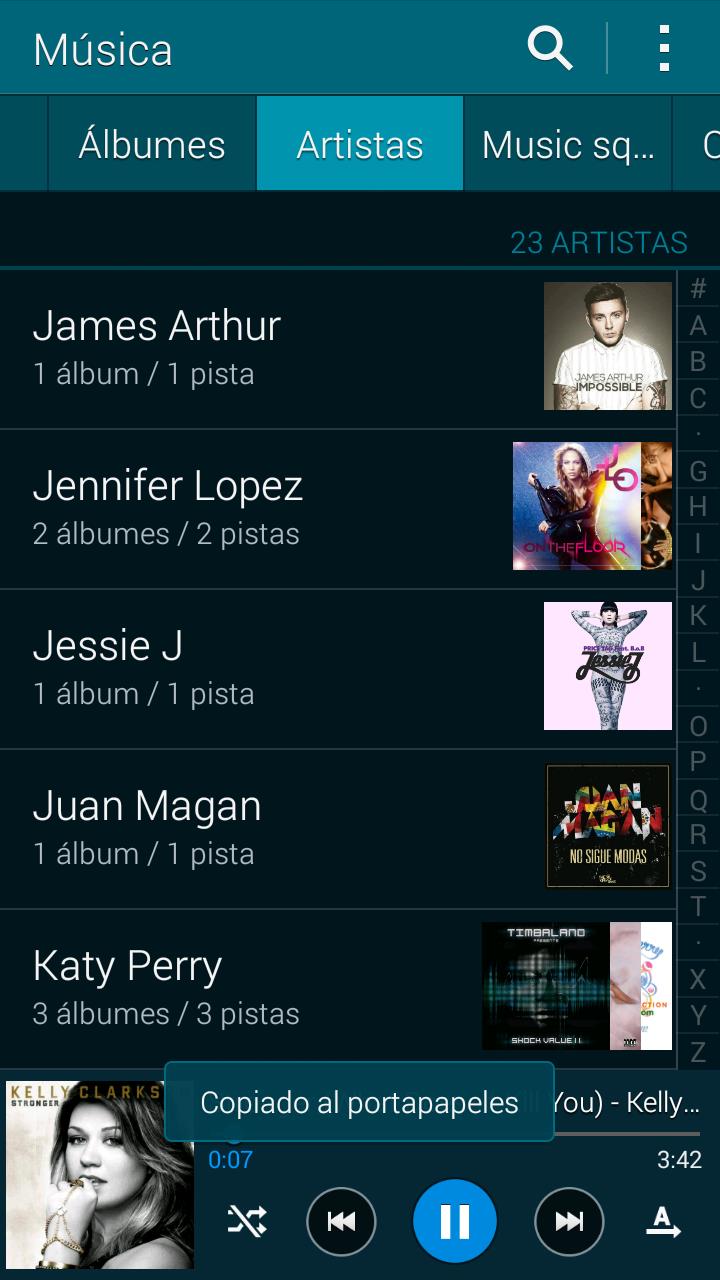Open the overflow menu
The image size is (720, 1280).
(x=663, y=48)
